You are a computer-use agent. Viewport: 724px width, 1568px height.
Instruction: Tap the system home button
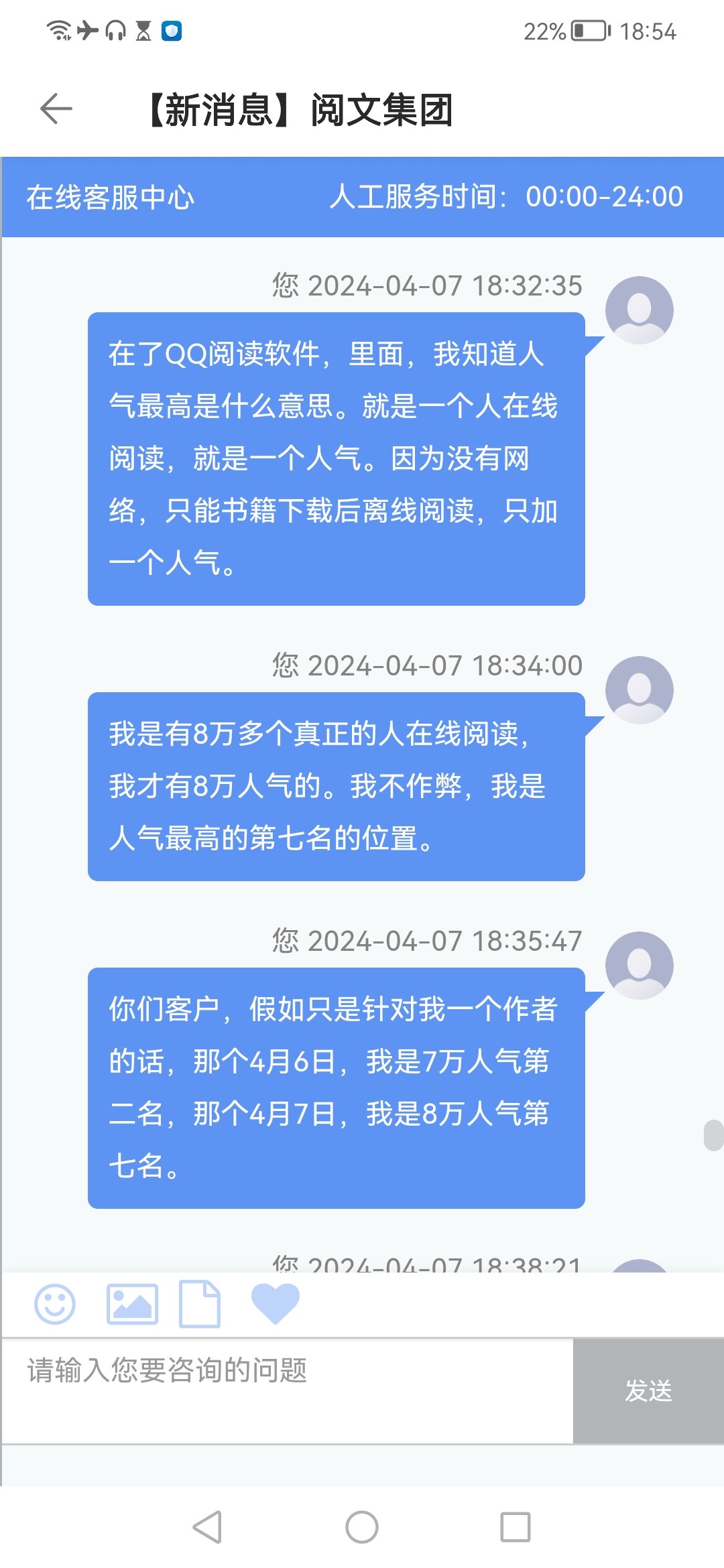362,1528
